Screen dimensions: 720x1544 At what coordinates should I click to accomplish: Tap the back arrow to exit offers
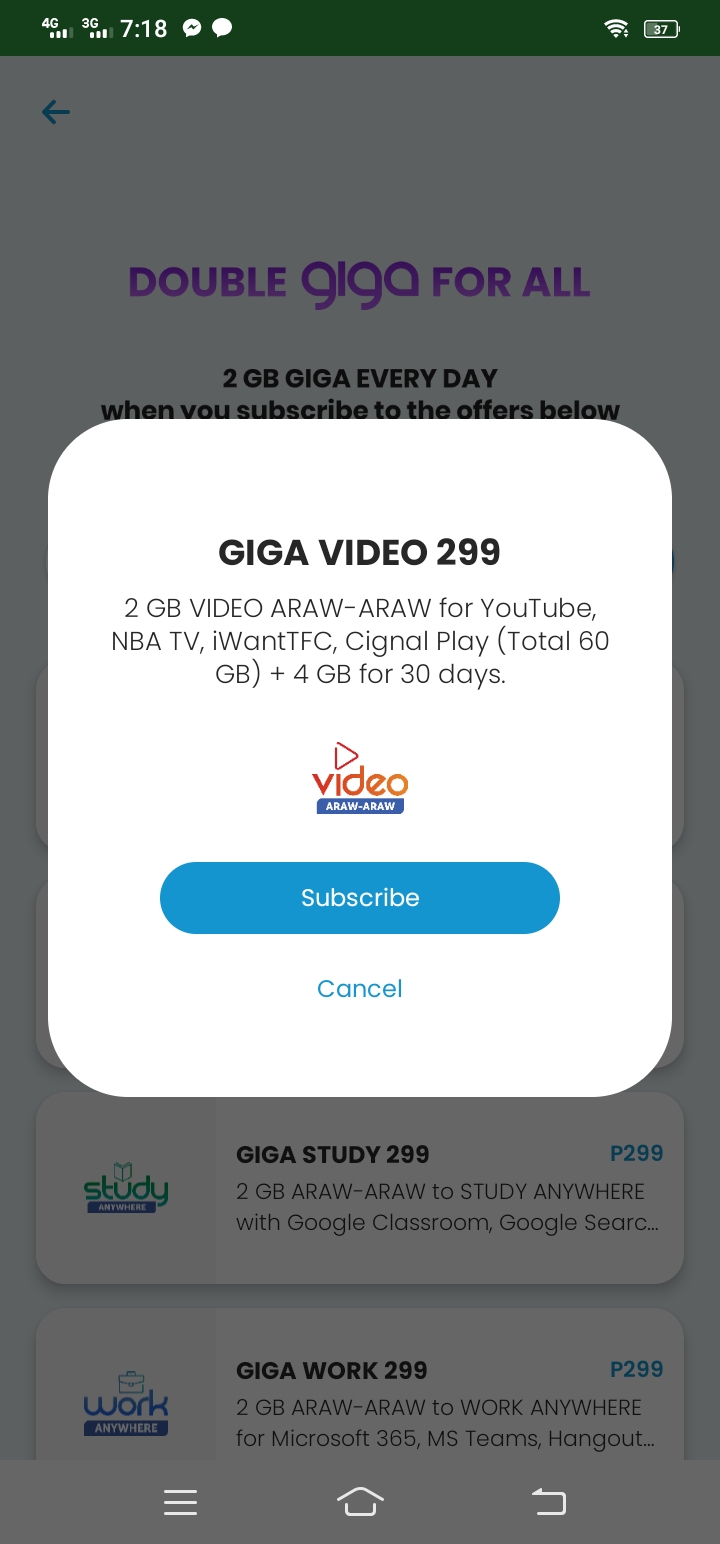pyautogui.click(x=56, y=112)
